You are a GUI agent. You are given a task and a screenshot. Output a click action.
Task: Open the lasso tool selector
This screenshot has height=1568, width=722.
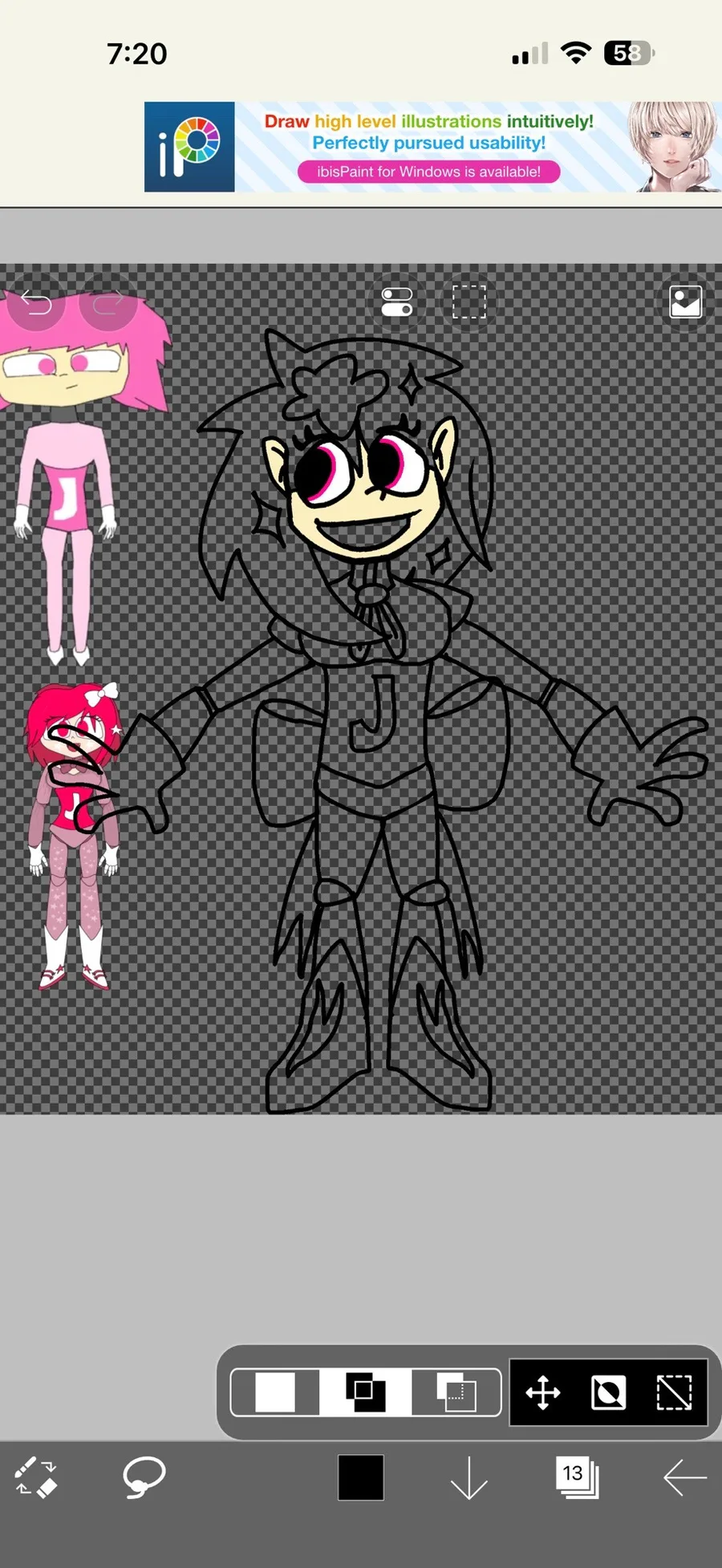point(144,1477)
